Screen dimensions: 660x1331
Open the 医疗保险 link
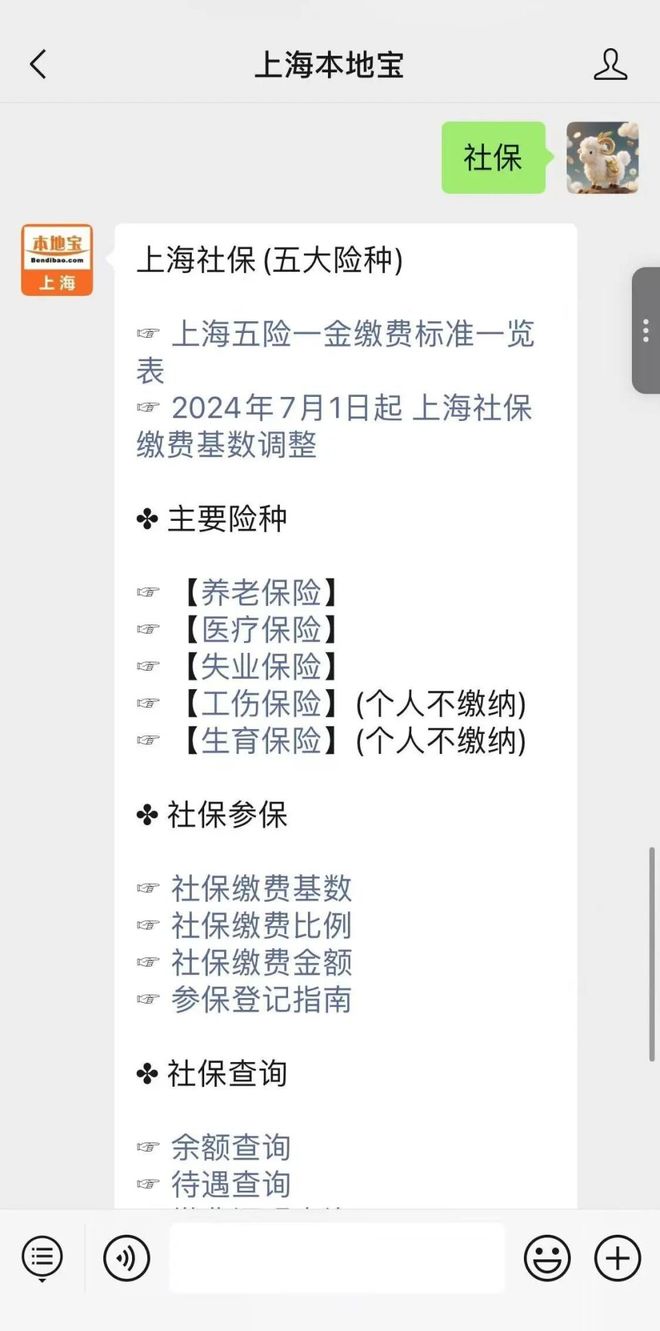click(x=261, y=630)
